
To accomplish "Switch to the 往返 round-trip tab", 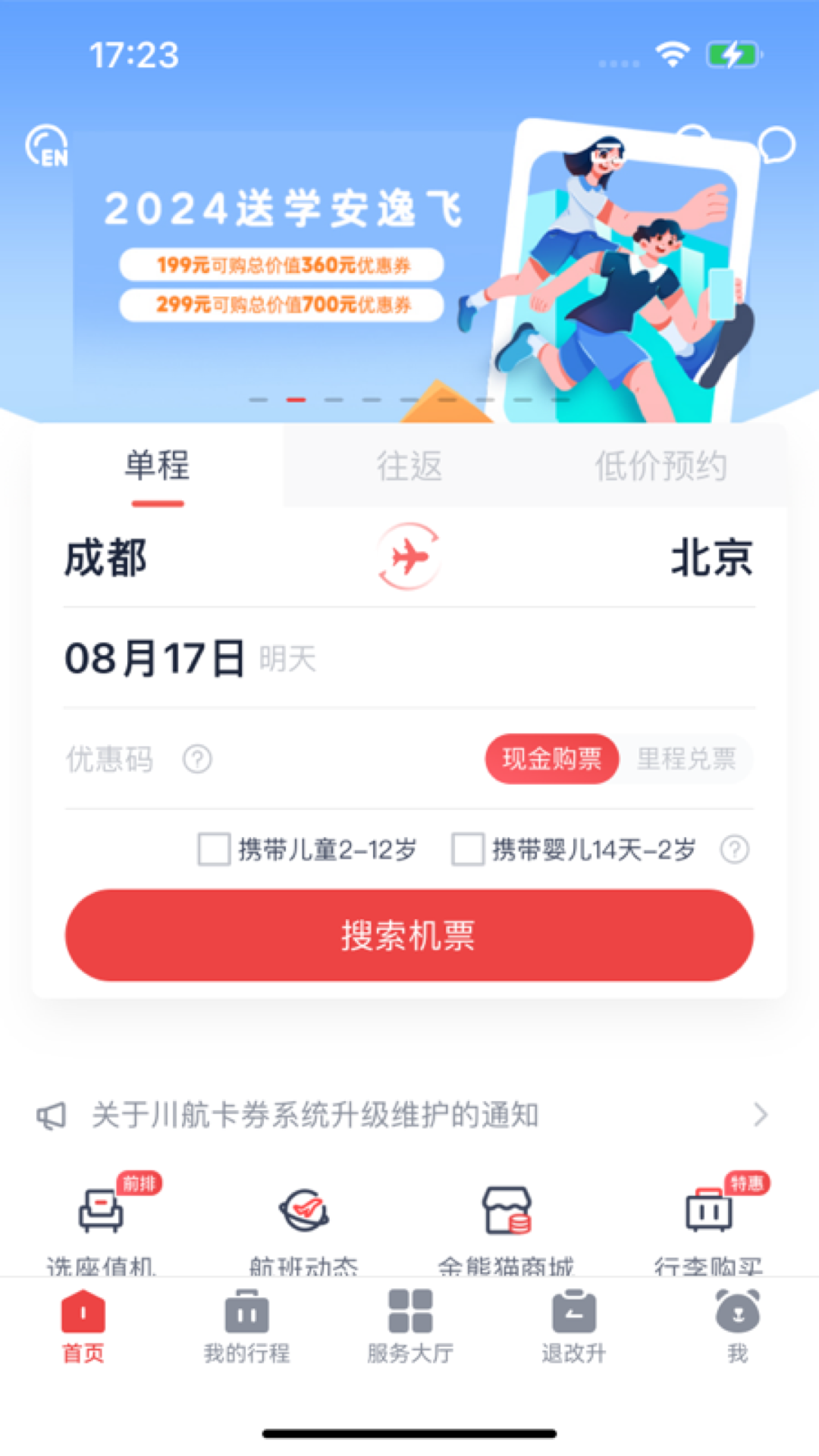I will click(x=409, y=467).
